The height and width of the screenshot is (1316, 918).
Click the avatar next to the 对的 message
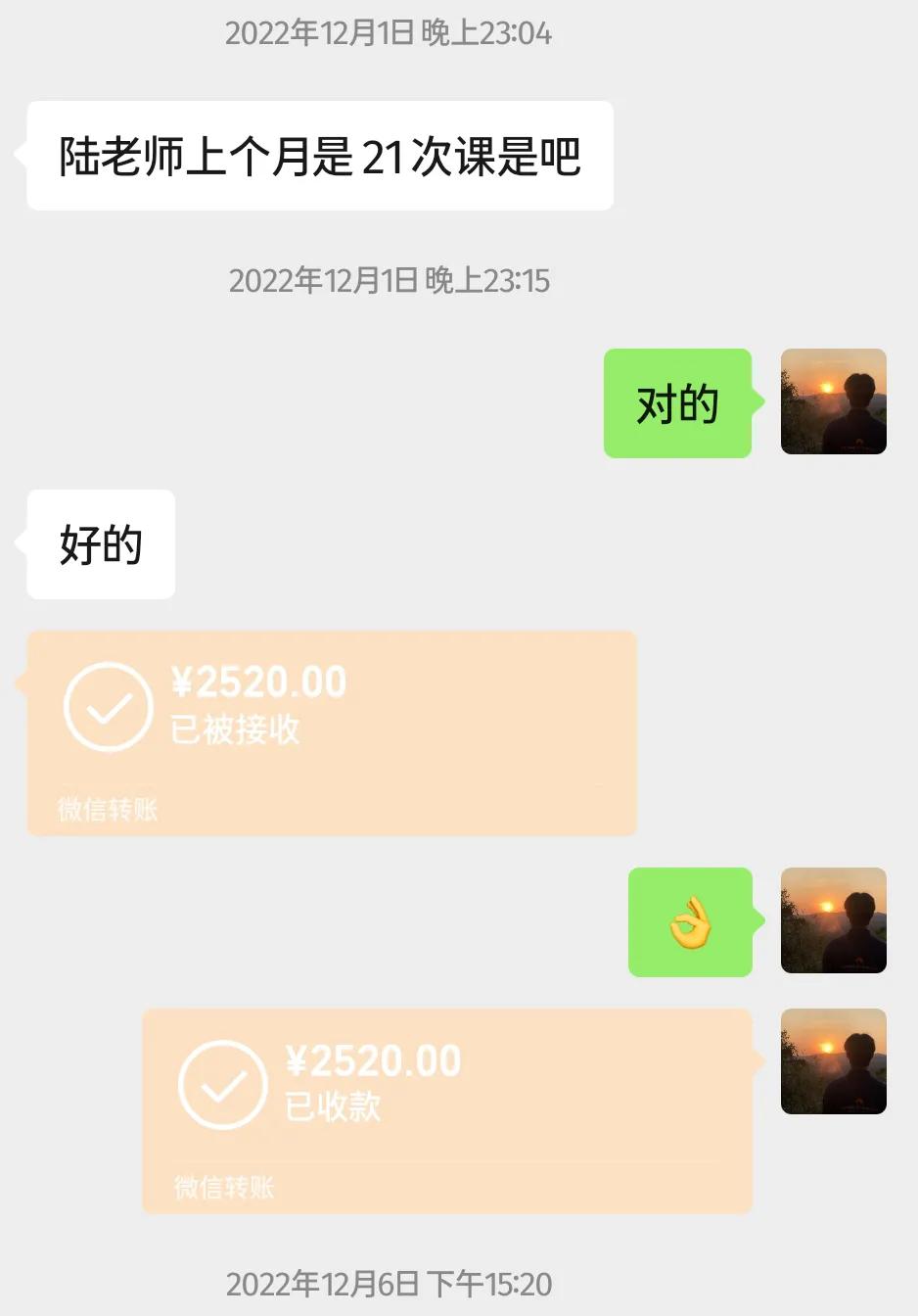coord(834,401)
